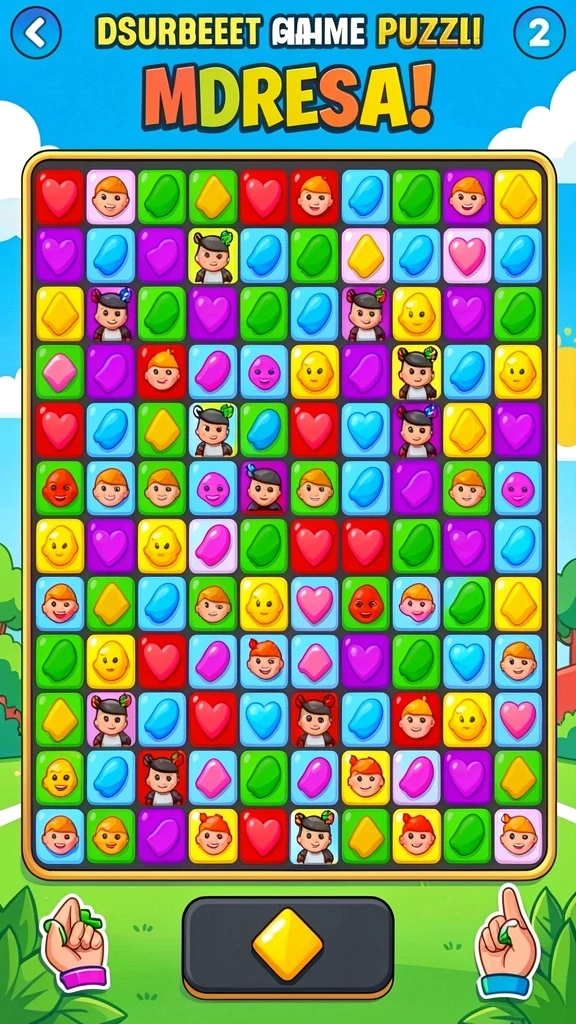Viewport: 576px width, 1024px height.
Task: Tap the yellow diamond button below the board
Action: point(288,945)
